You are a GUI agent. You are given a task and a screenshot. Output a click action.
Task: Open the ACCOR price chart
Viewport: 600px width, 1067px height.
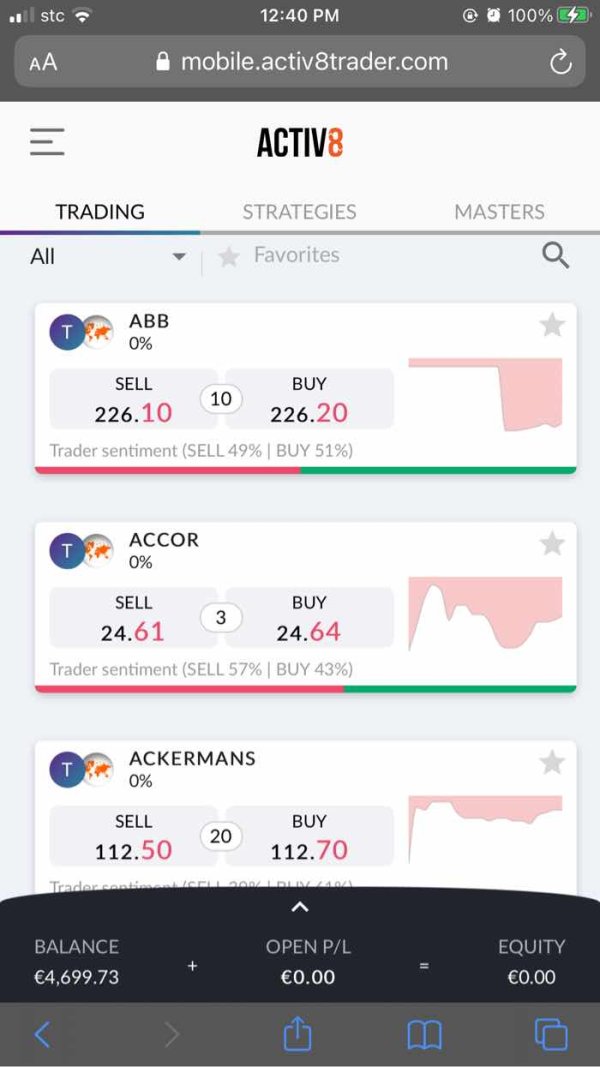(x=485, y=614)
